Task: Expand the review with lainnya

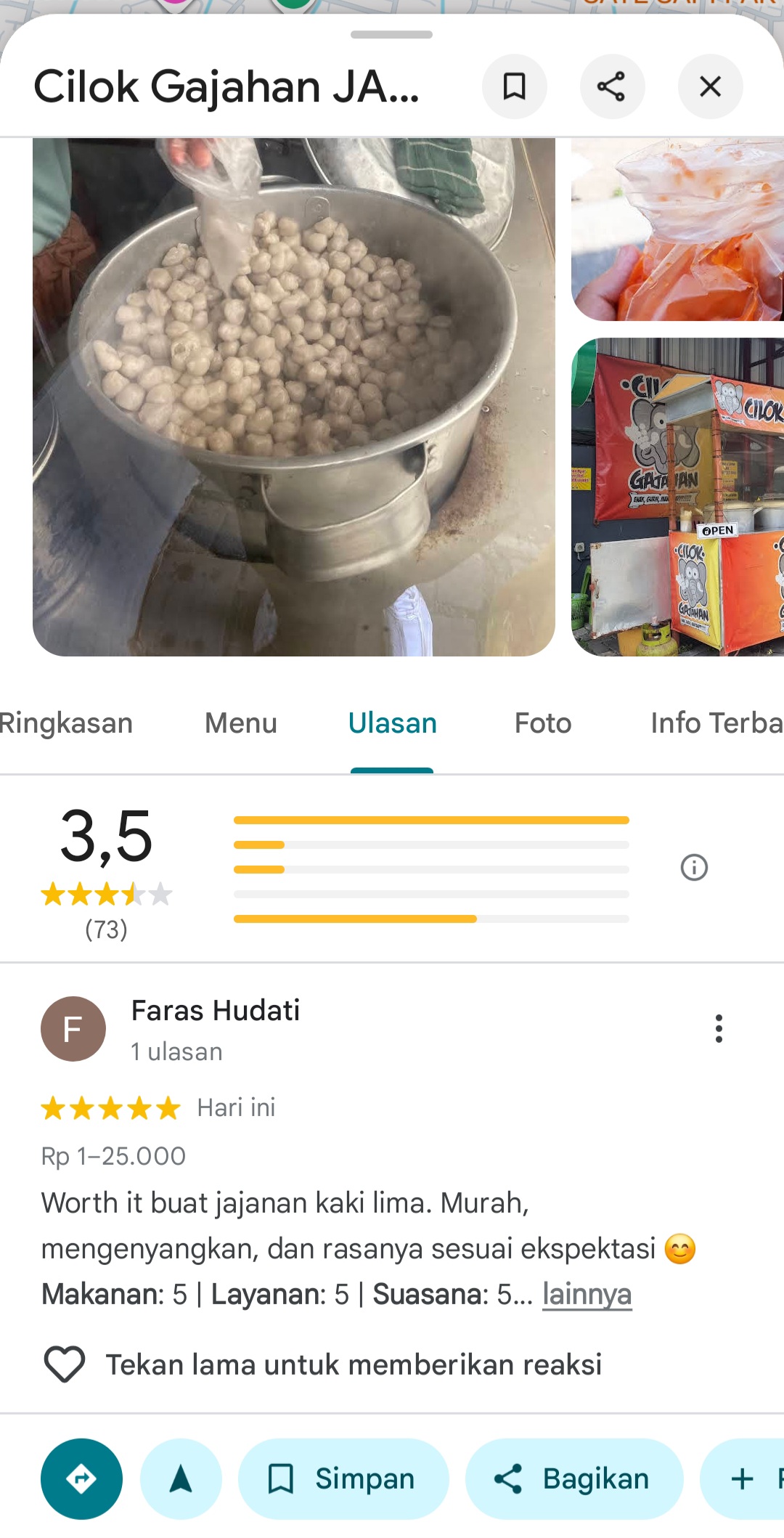Action: [587, 1294]
